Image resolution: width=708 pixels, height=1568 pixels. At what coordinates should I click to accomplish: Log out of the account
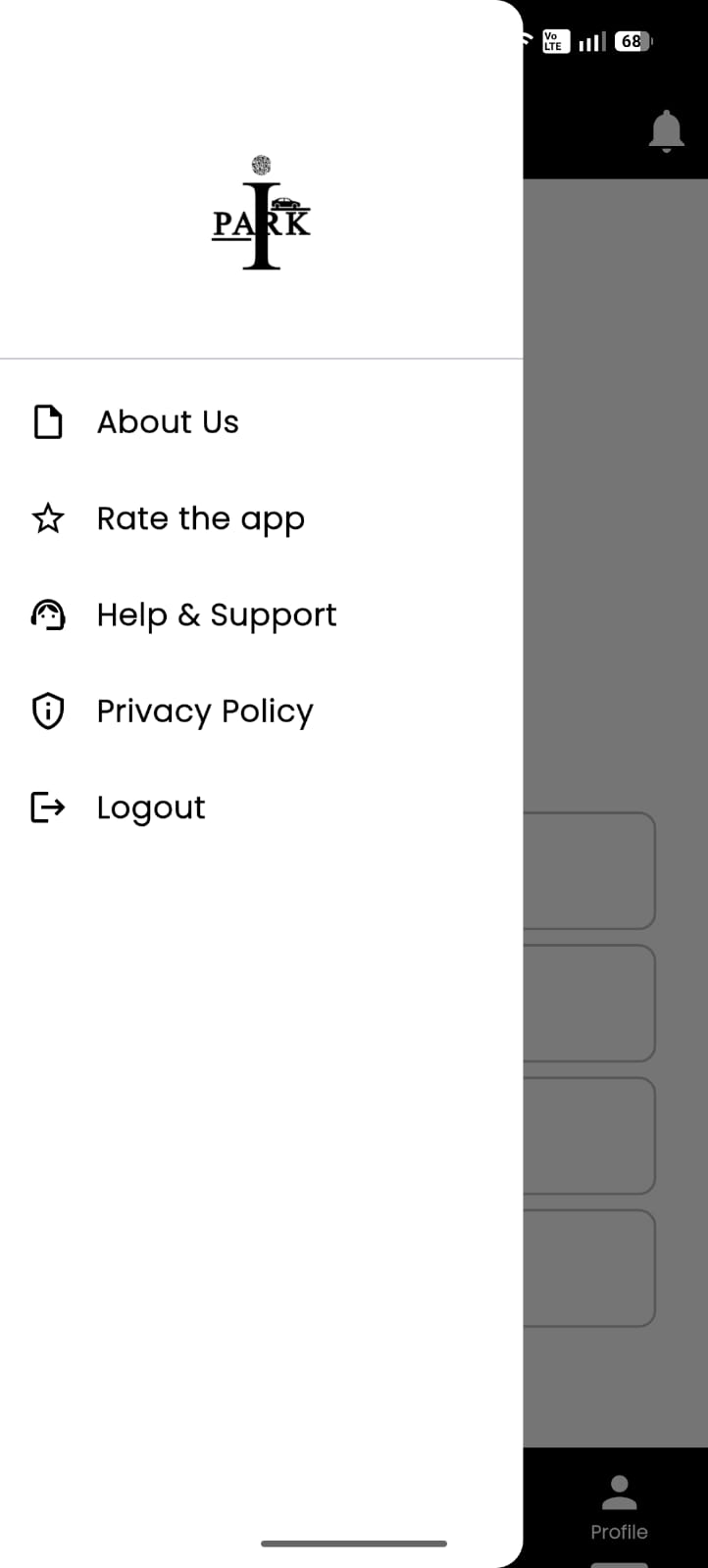151,808
